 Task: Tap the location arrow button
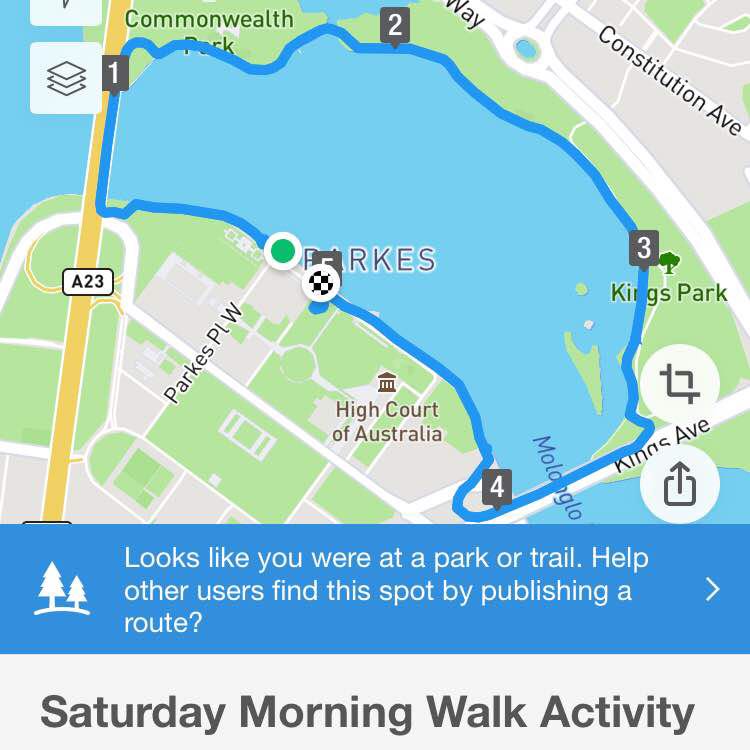pyautogui.click(x=66, y=8)
